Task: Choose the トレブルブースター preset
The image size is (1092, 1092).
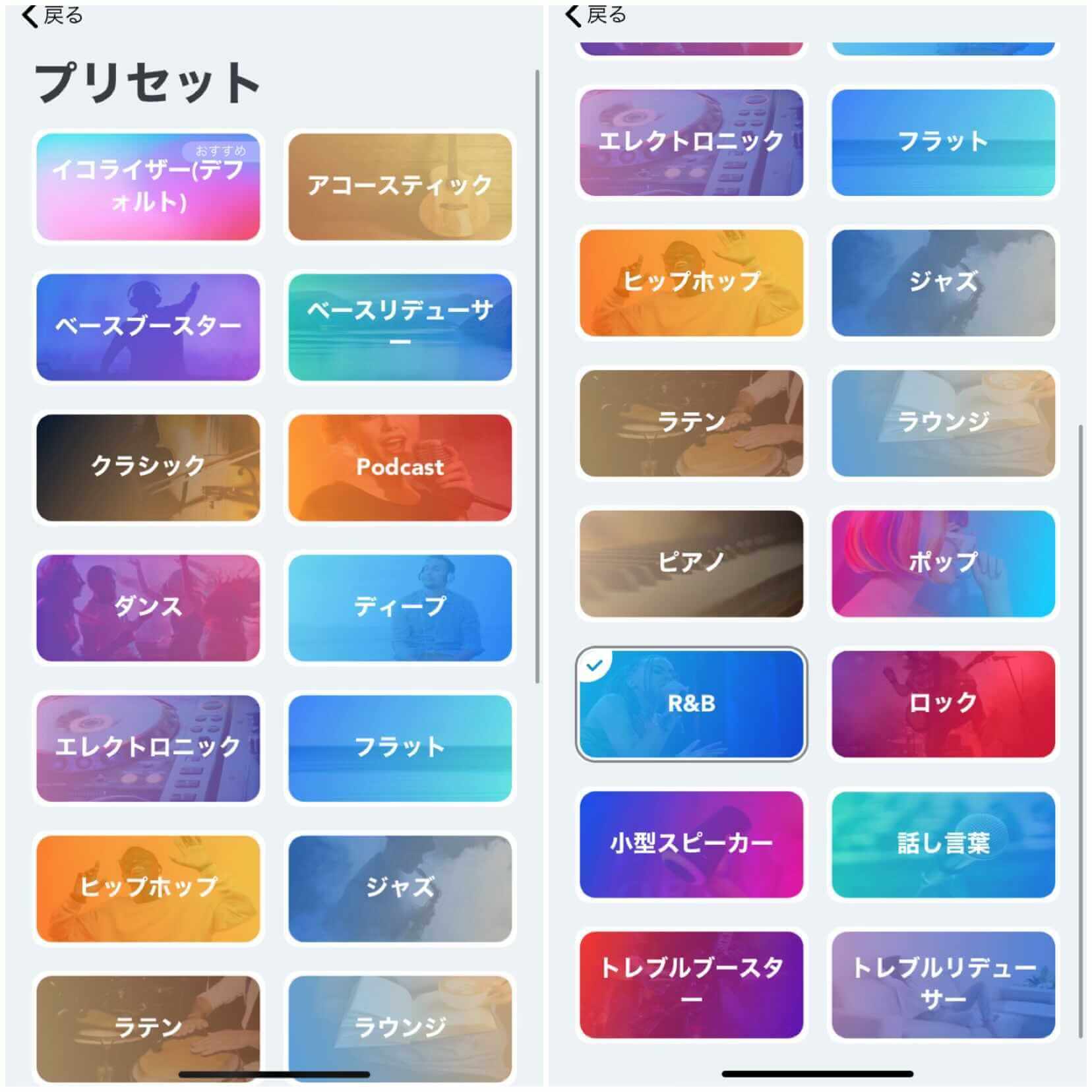Action: [x=691, y=985]
